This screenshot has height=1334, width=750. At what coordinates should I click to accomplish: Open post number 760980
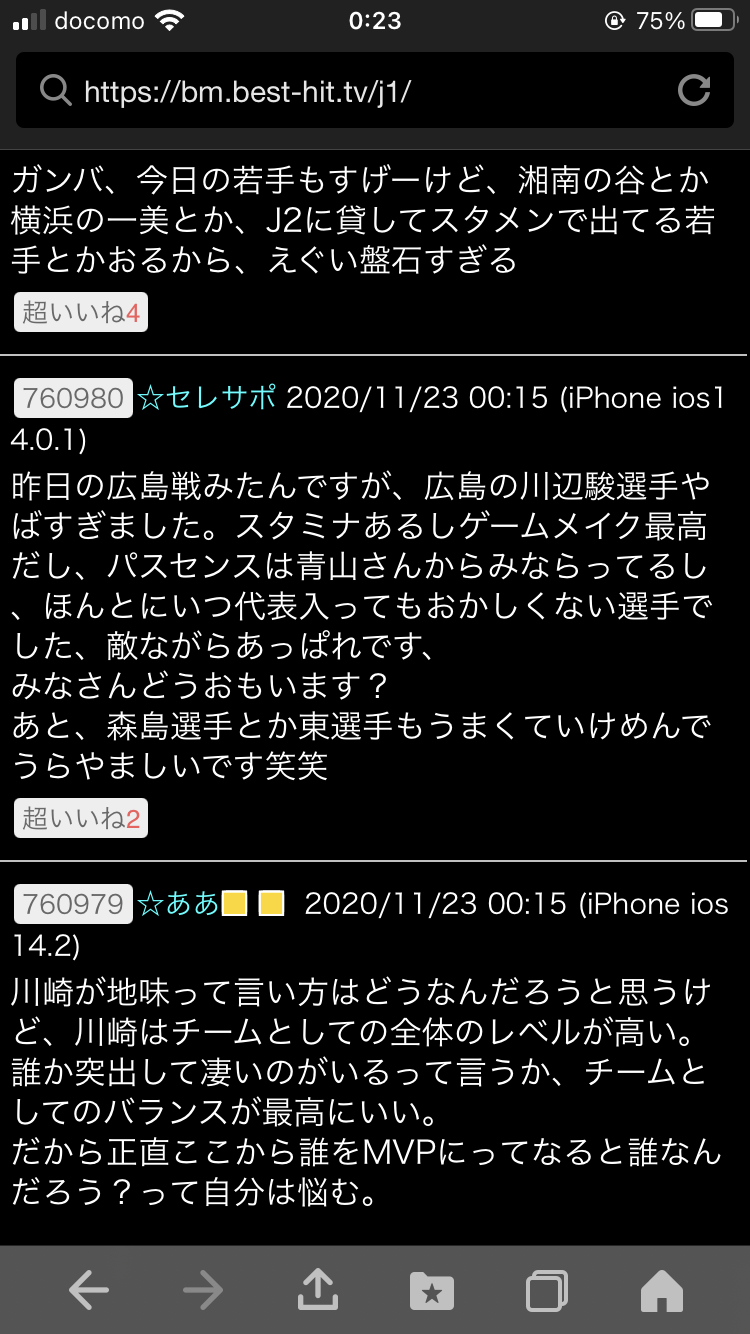[x=73, y=398]
